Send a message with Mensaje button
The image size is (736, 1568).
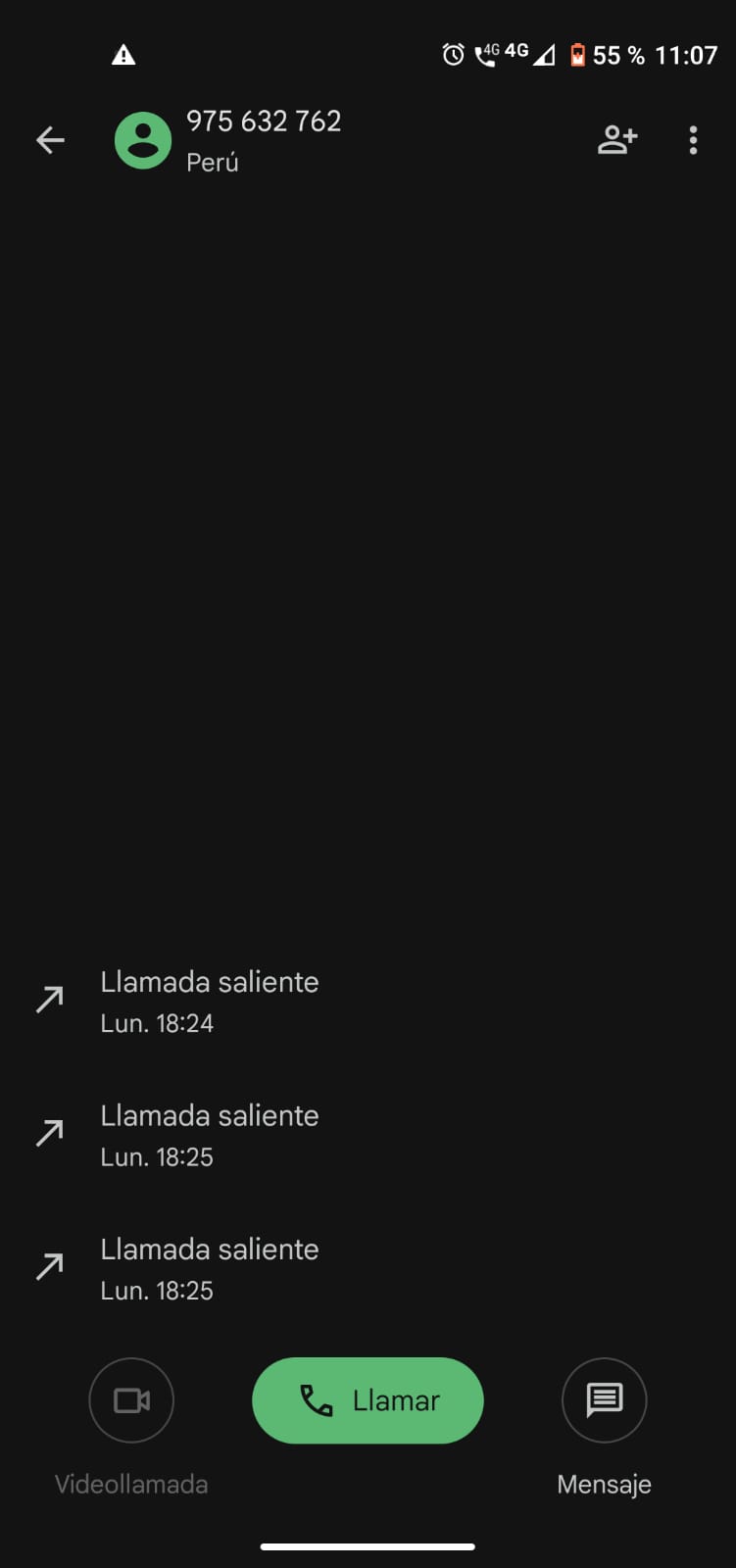(604, 1400)
